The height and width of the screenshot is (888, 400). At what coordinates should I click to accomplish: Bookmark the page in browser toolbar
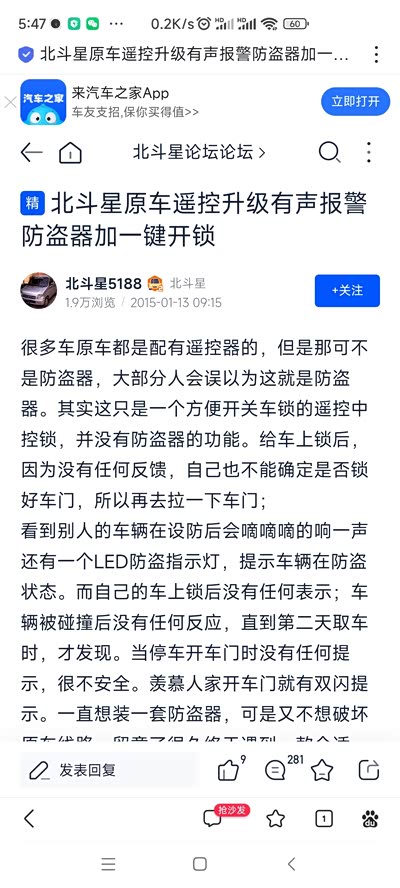coord(275,818)
